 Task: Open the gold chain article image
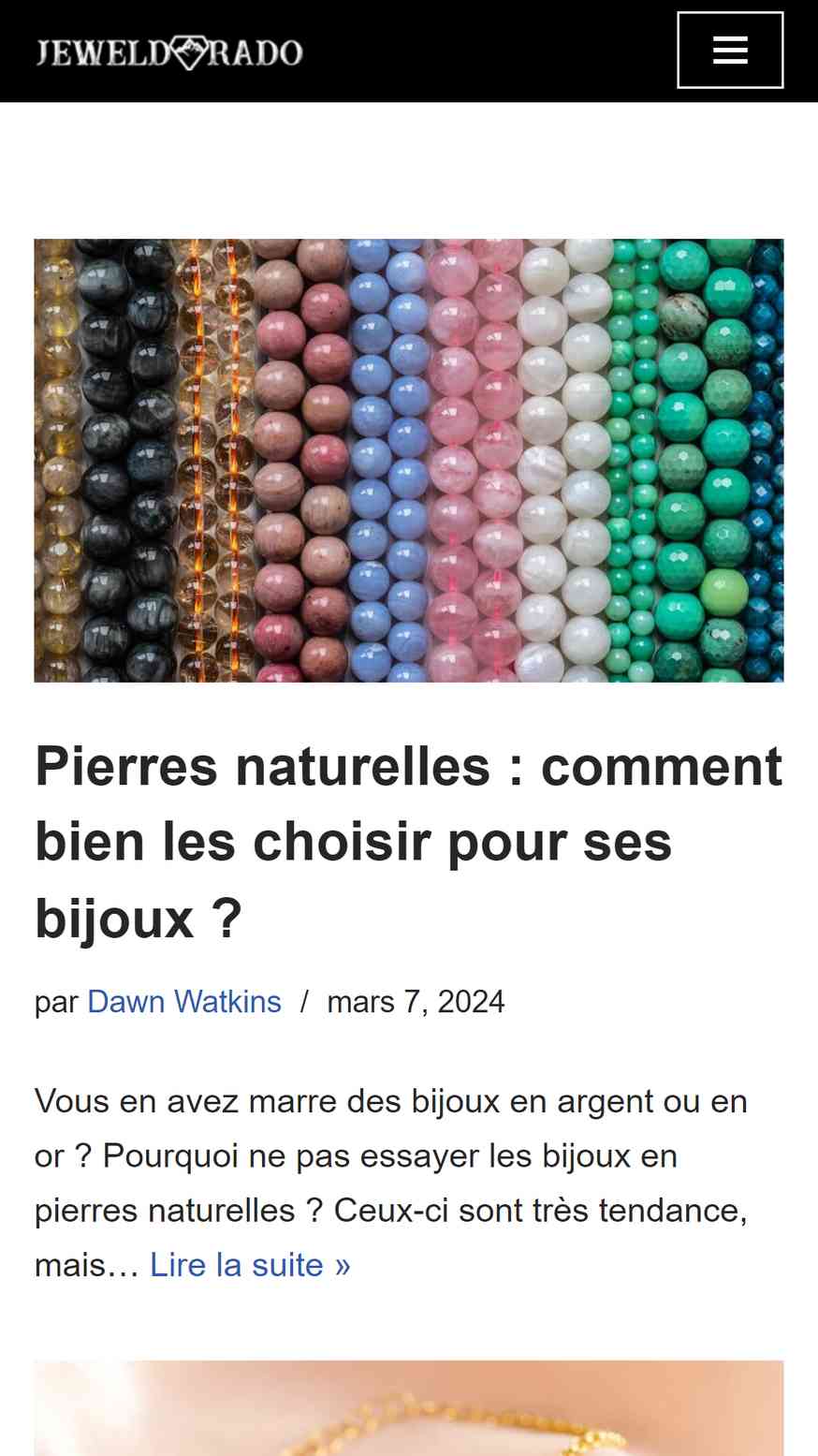(409, 1408)
